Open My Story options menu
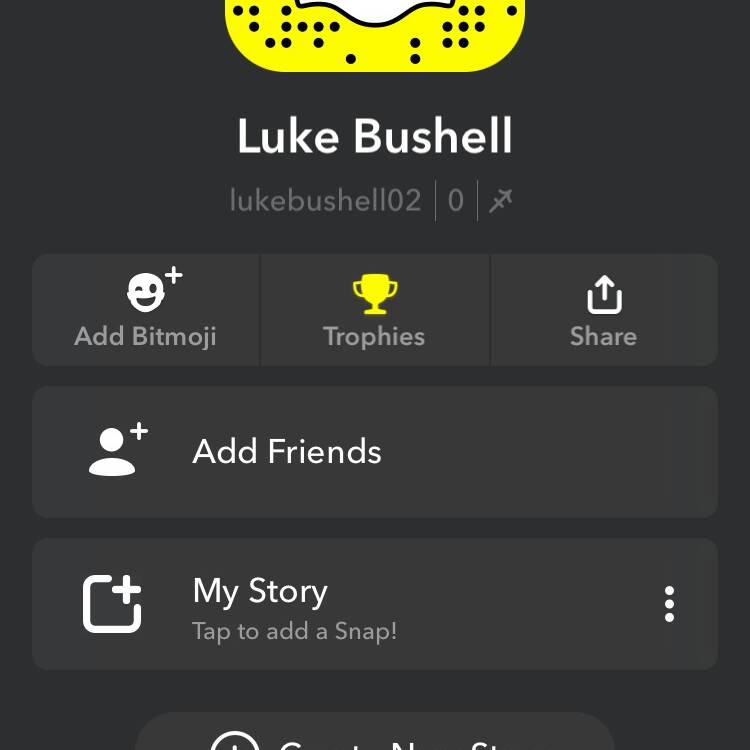 (x=669, y=604)
